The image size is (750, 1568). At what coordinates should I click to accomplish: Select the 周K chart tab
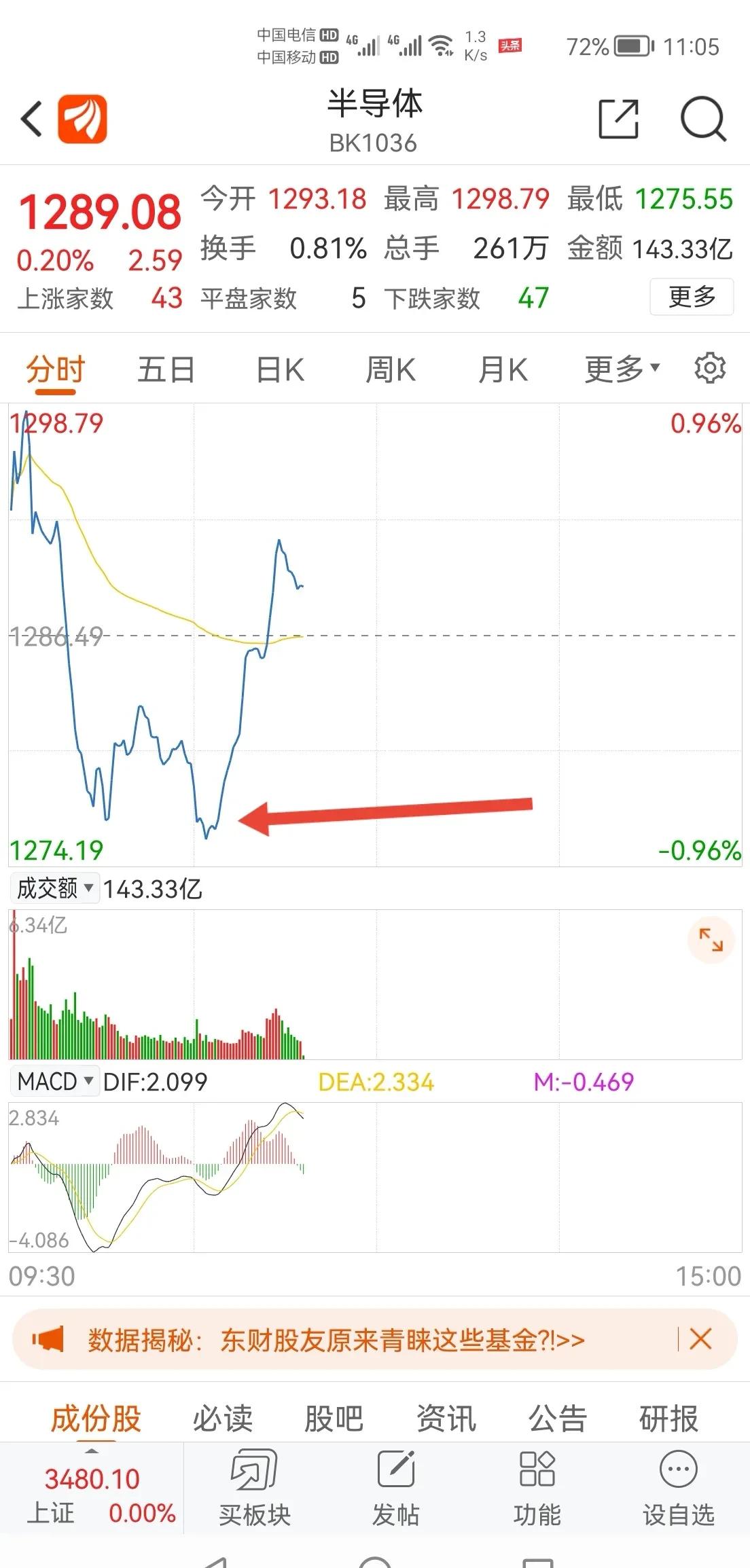(391, 370)
